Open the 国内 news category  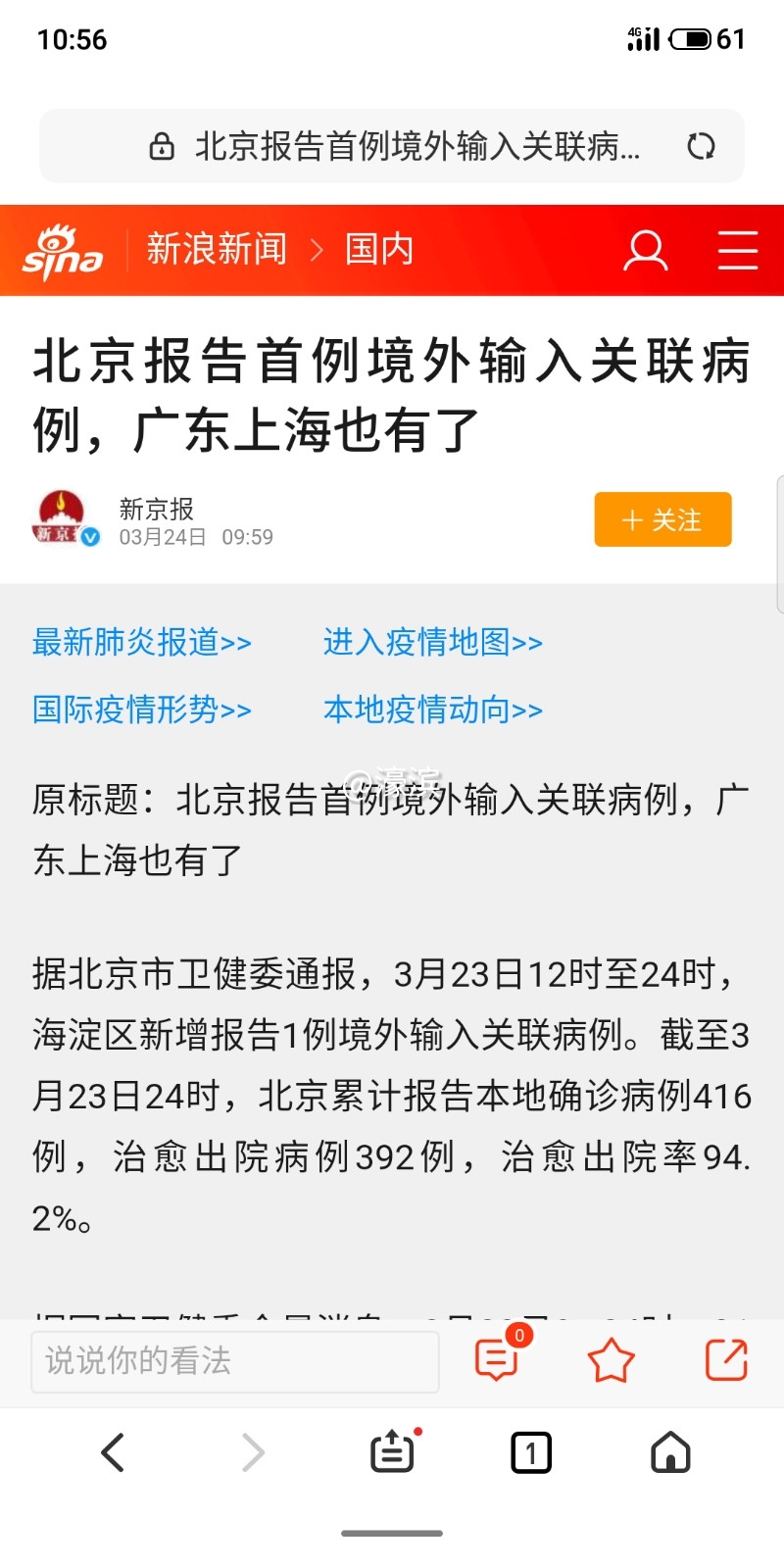379,250
